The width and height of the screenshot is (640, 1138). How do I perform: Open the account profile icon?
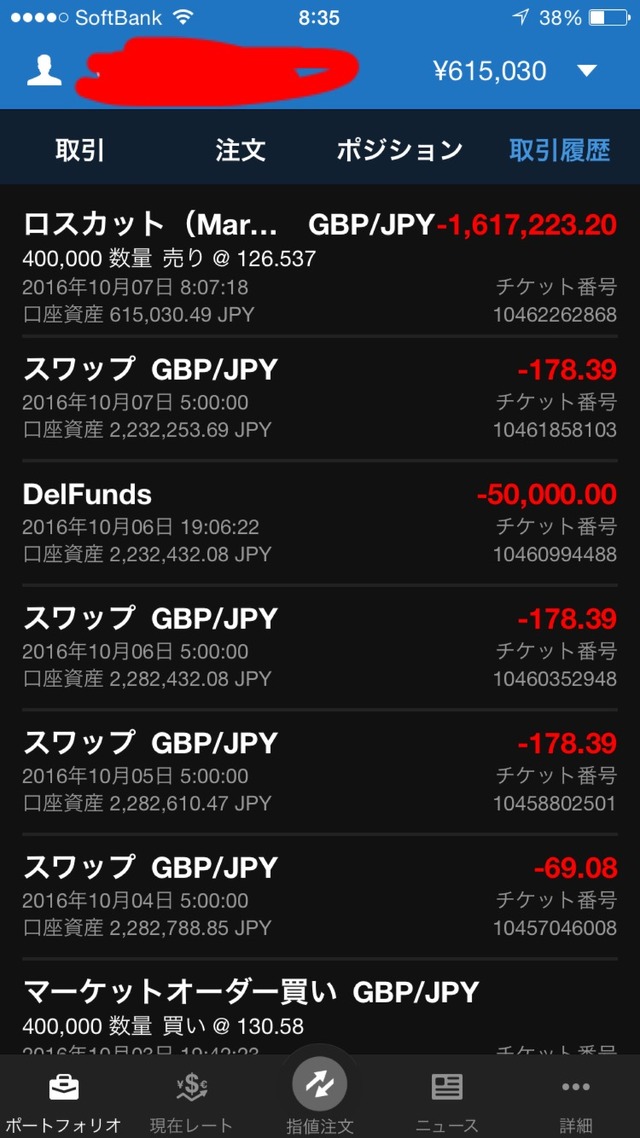[x=44, y=70]
